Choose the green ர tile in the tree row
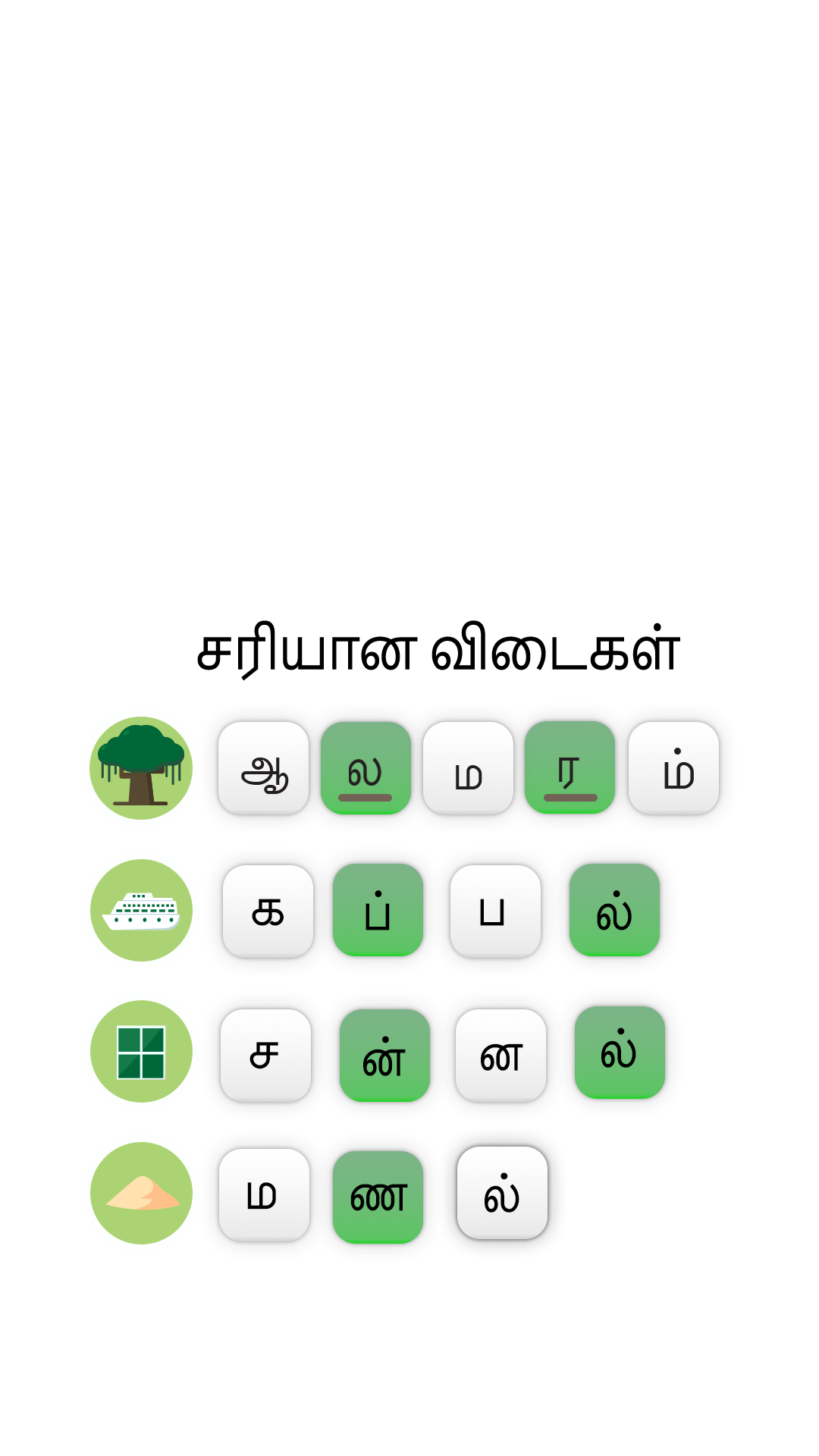This screenshot has width=819, height=1456. pyautogui.click(x=570, y=767)
